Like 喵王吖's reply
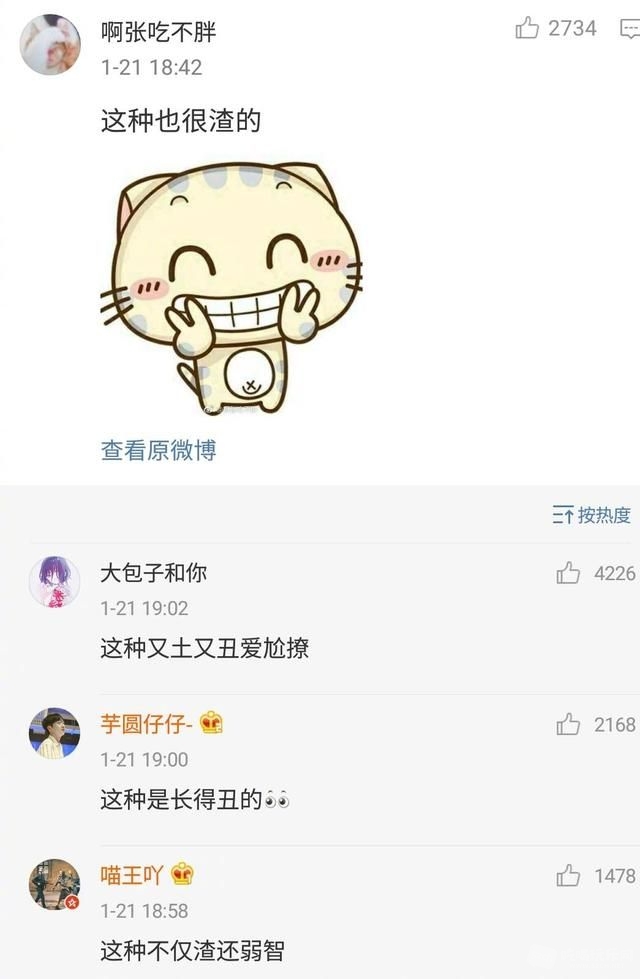The image size is (640, 979). click(569, 876)
